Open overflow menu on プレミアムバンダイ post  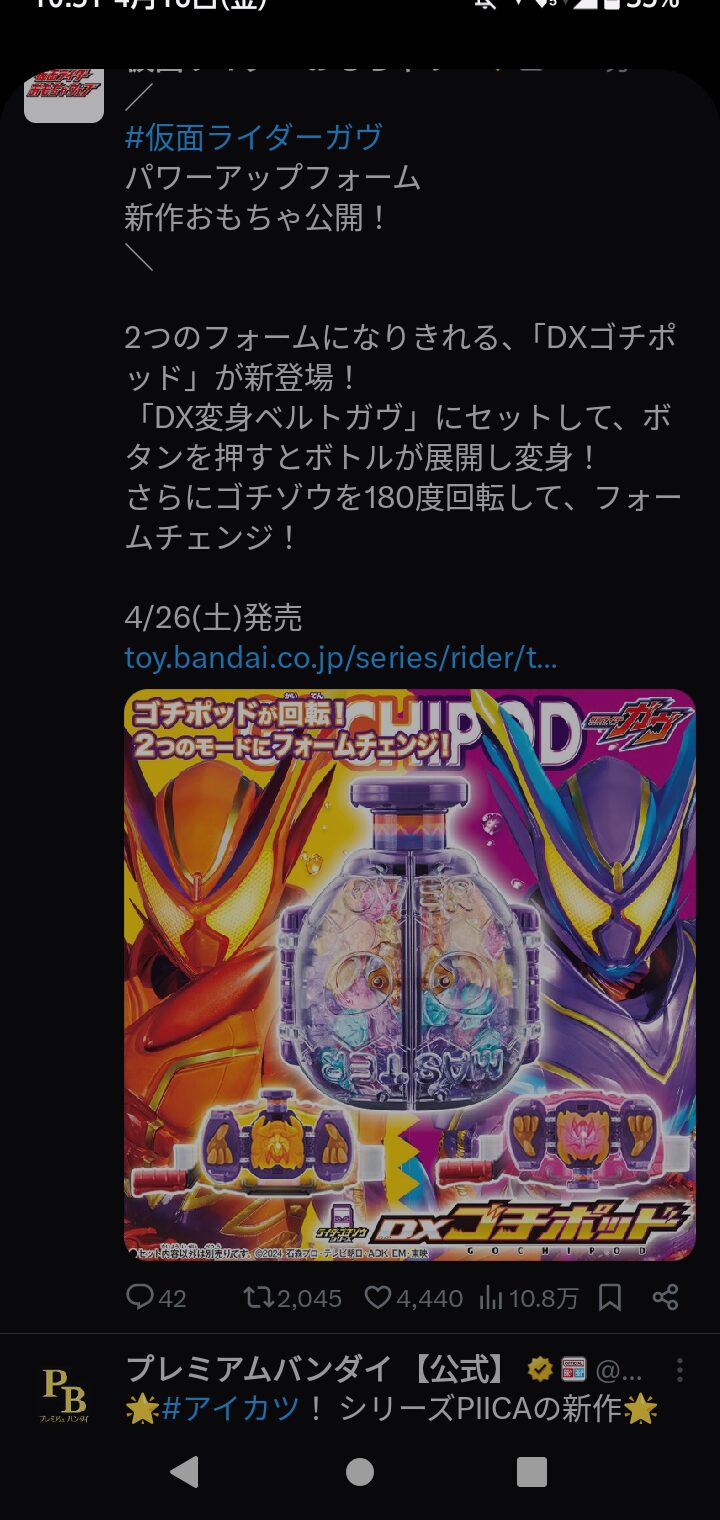click(x=680, y=1370)
